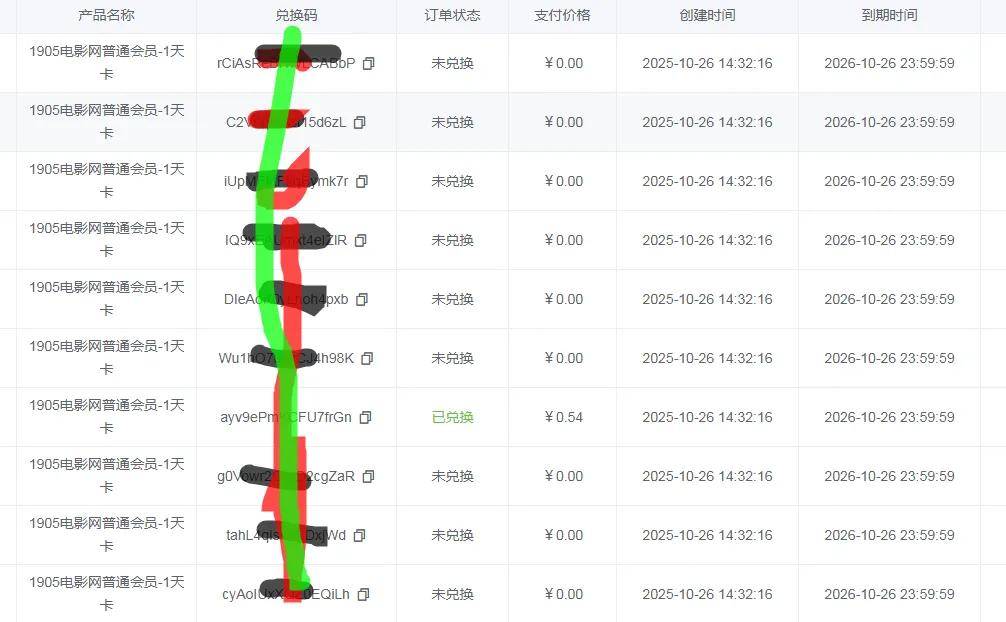Copy the code starting with cyAoI
The image size is (1006, 622).
pos(363,594)
